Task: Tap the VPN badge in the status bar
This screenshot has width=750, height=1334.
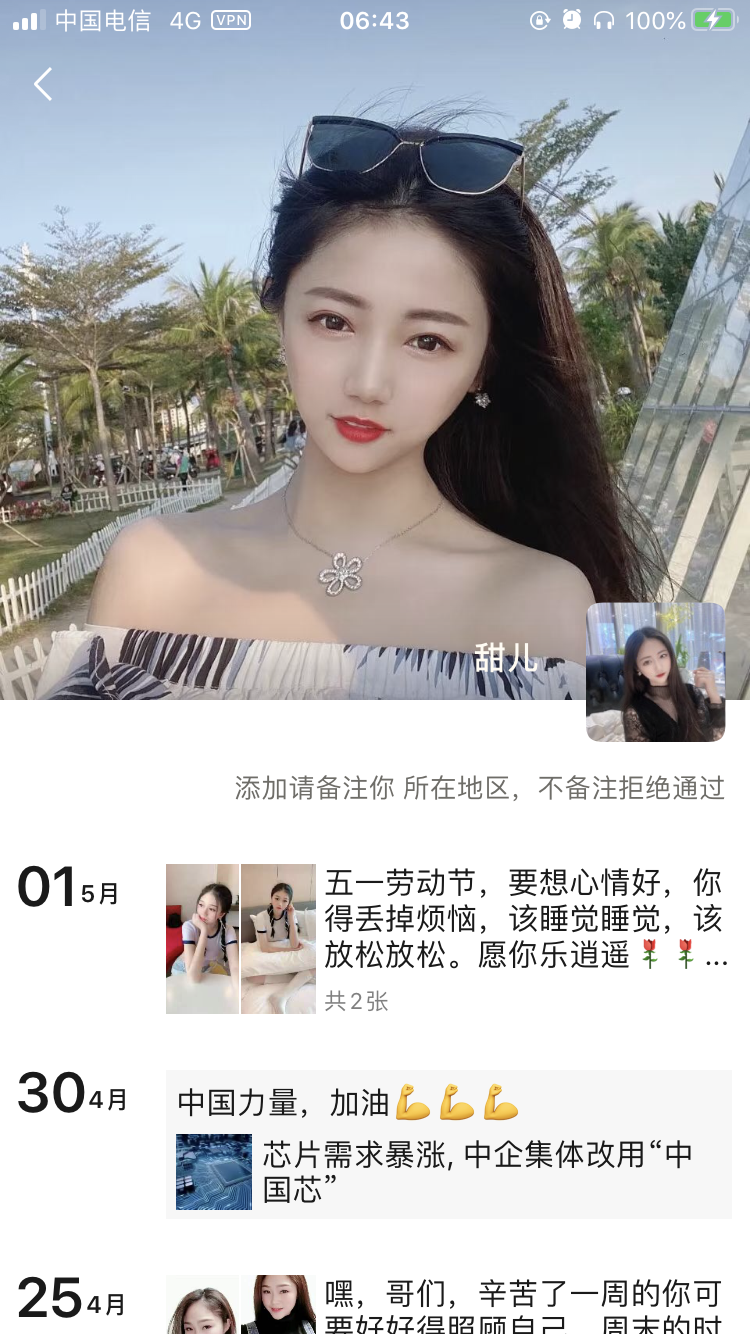Action: (229, 18)
